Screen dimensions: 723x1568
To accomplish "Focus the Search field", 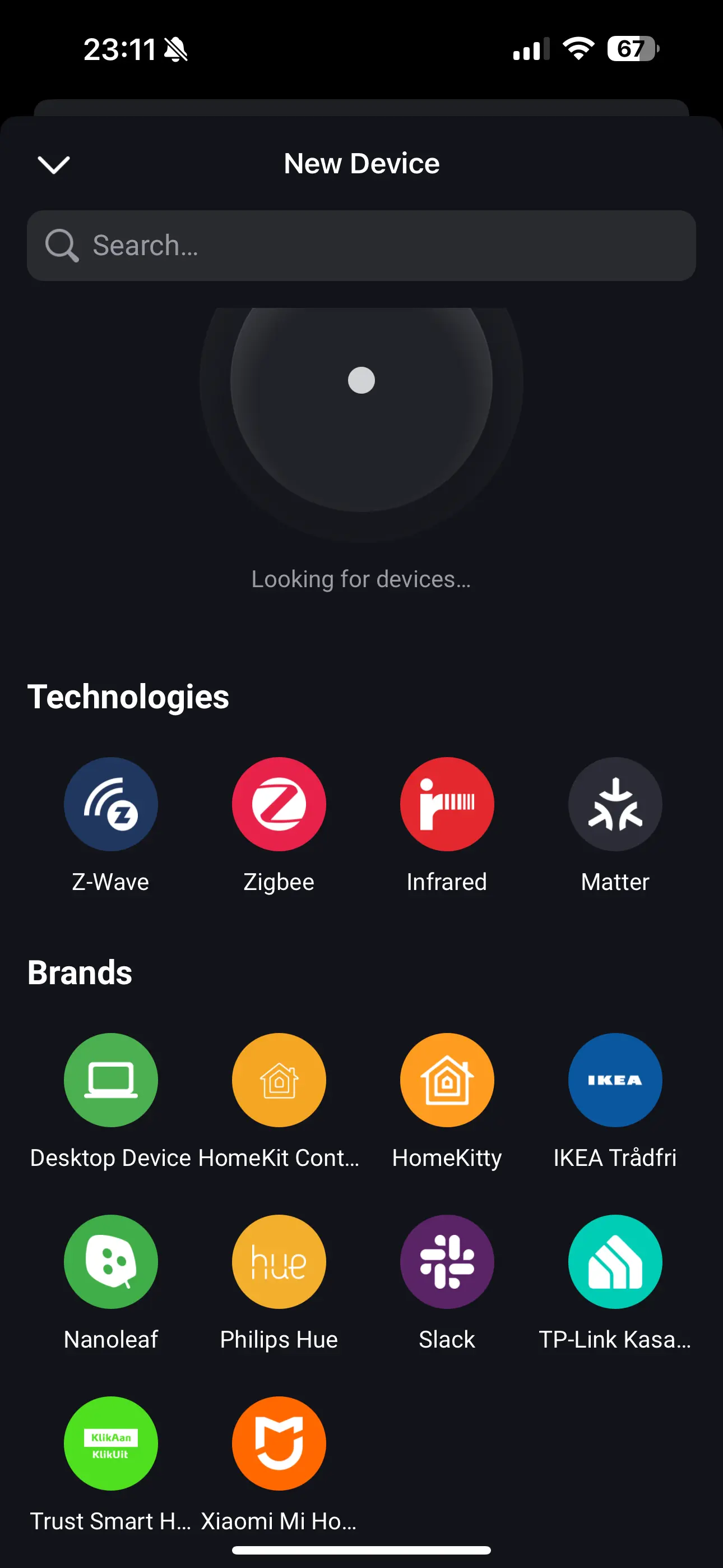I will point(361,245).
